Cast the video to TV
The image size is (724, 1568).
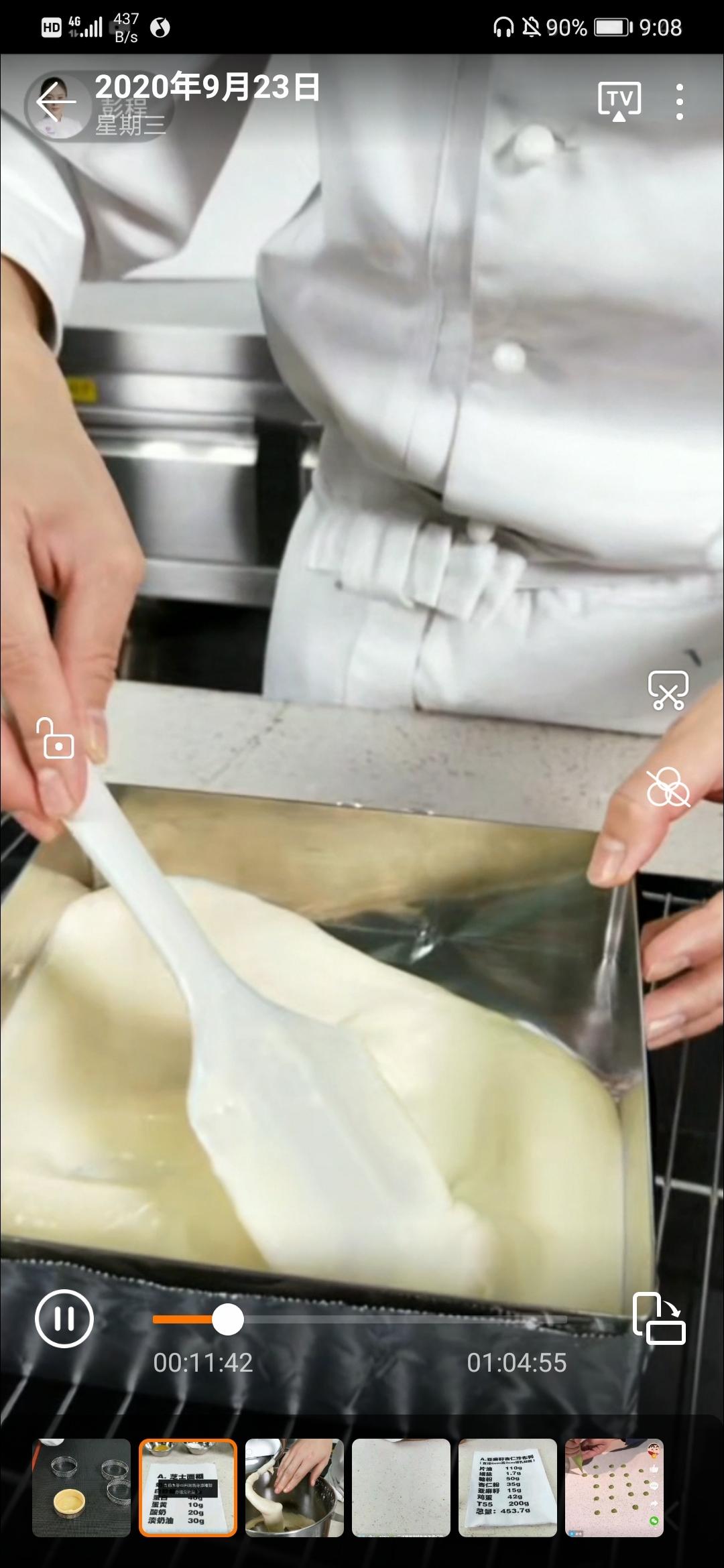[619, 102]
